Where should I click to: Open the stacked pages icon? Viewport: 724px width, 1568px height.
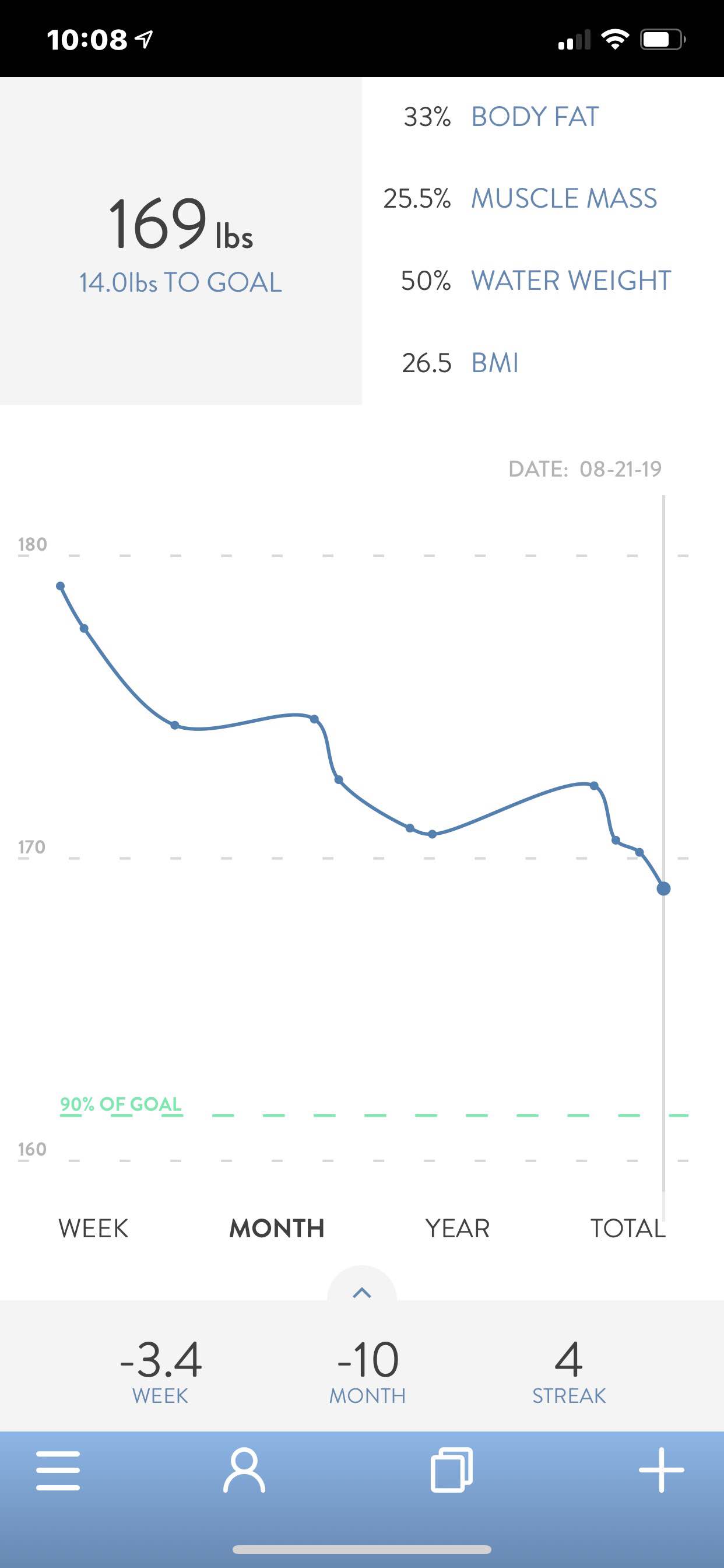(451, 1470)
